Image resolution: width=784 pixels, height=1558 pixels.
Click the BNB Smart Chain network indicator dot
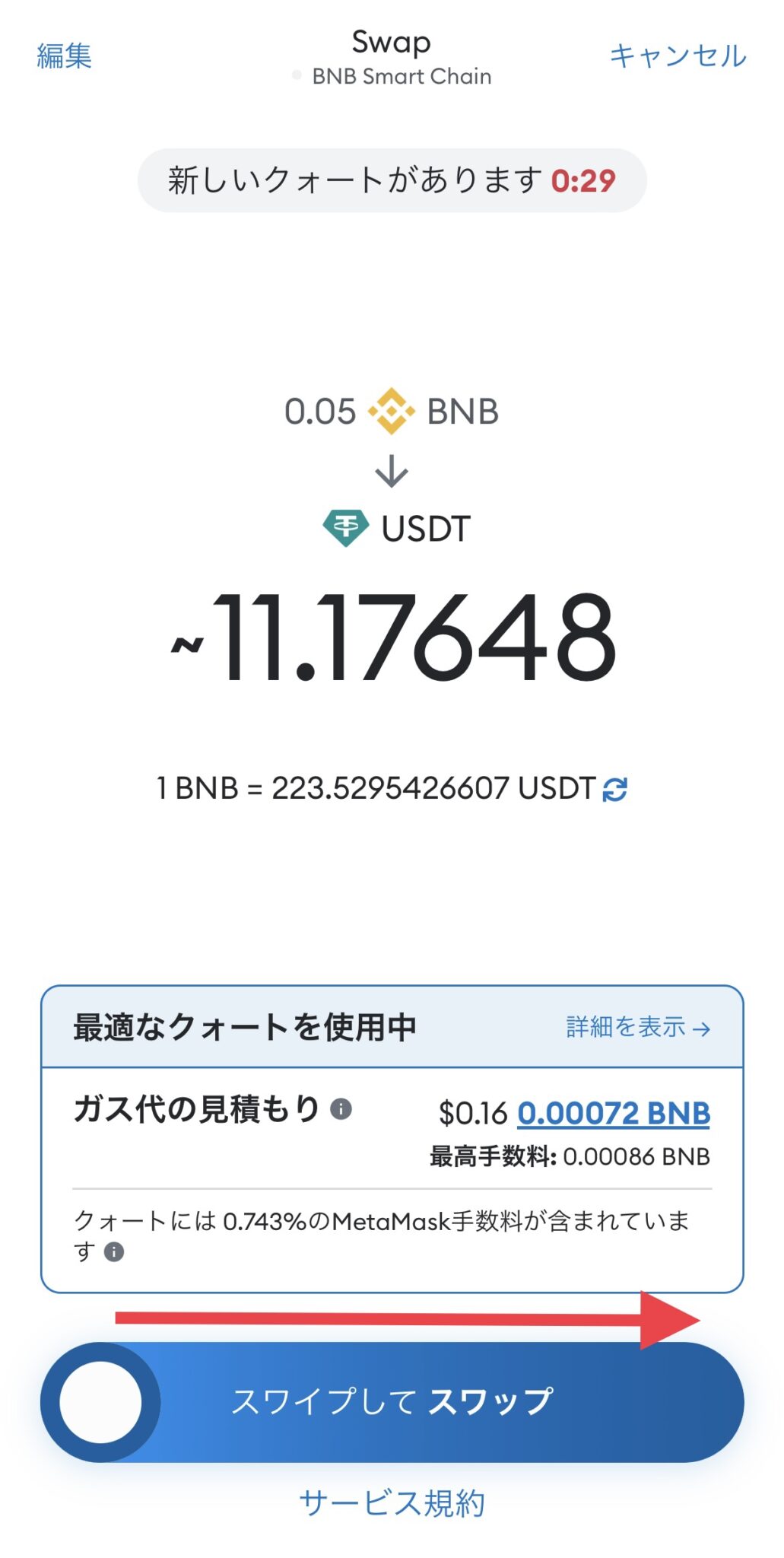(296, 75)
